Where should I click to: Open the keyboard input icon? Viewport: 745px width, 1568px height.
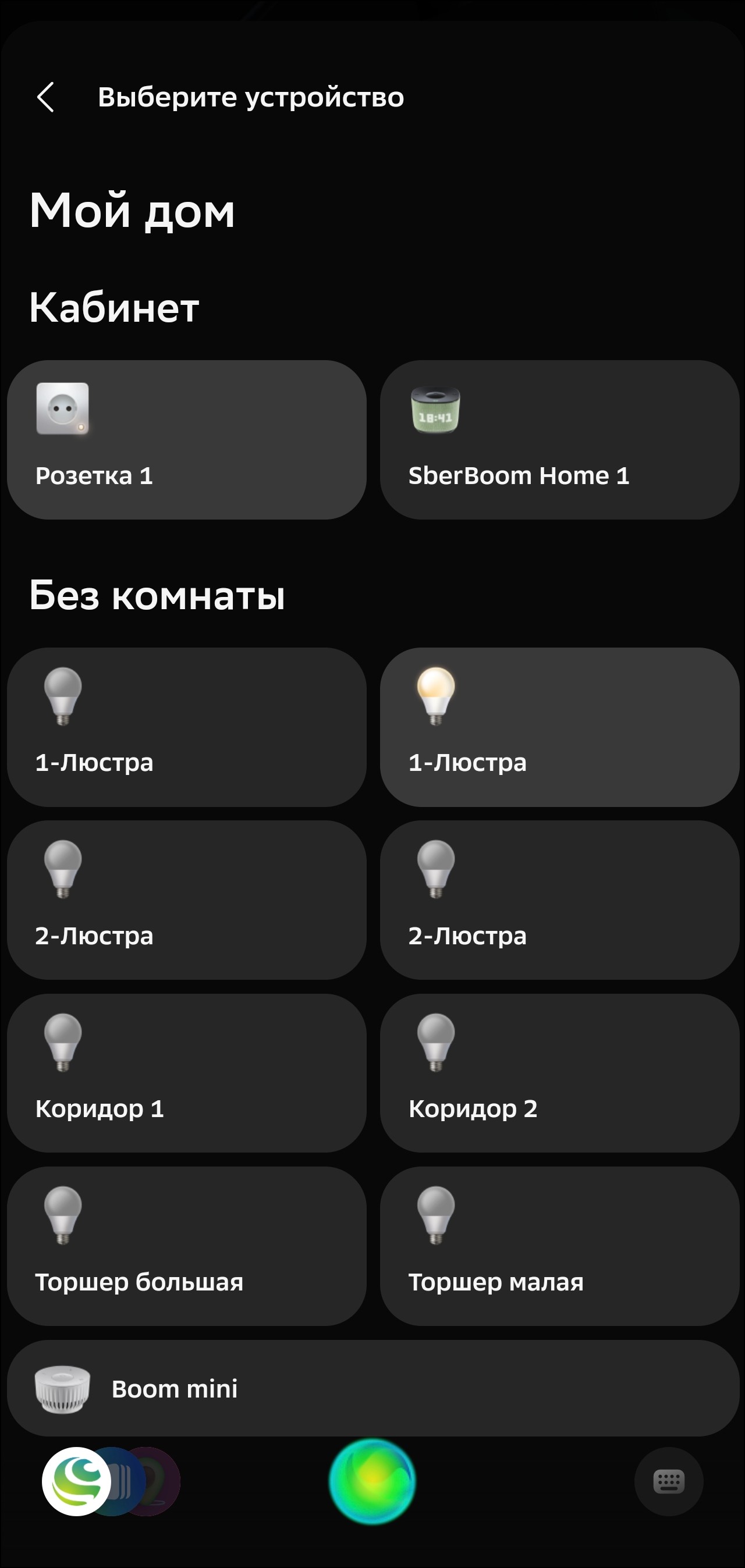[x=668, y=1482]
